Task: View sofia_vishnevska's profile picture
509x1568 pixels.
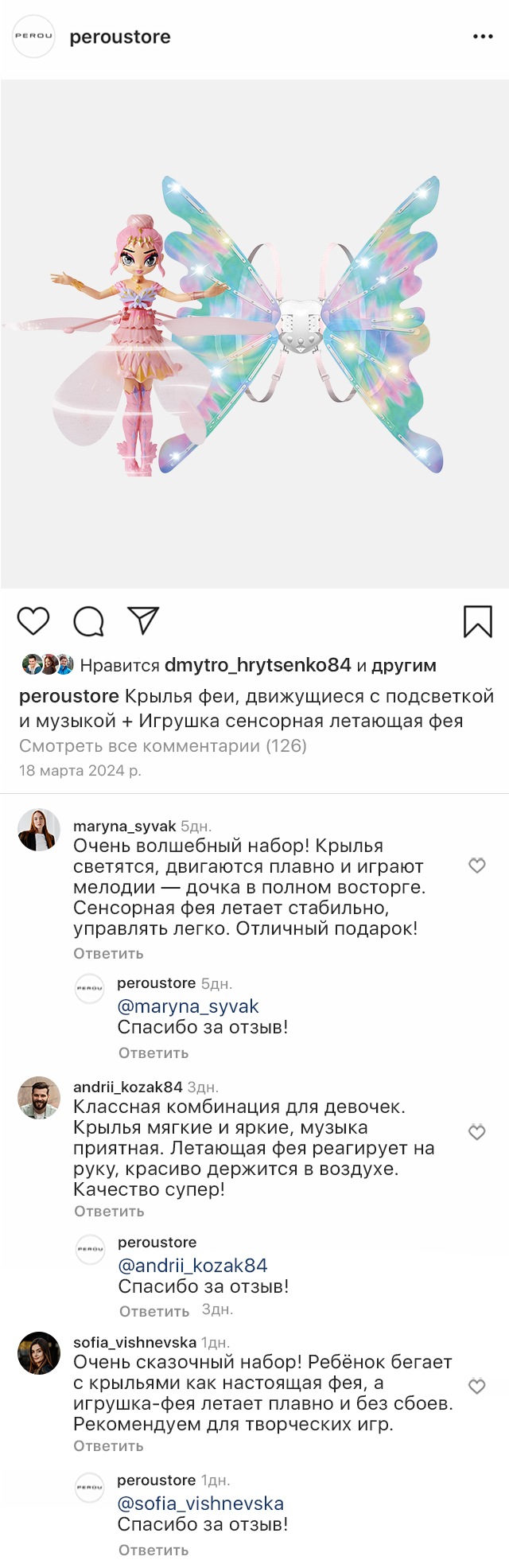Action: click(39, 1353)
